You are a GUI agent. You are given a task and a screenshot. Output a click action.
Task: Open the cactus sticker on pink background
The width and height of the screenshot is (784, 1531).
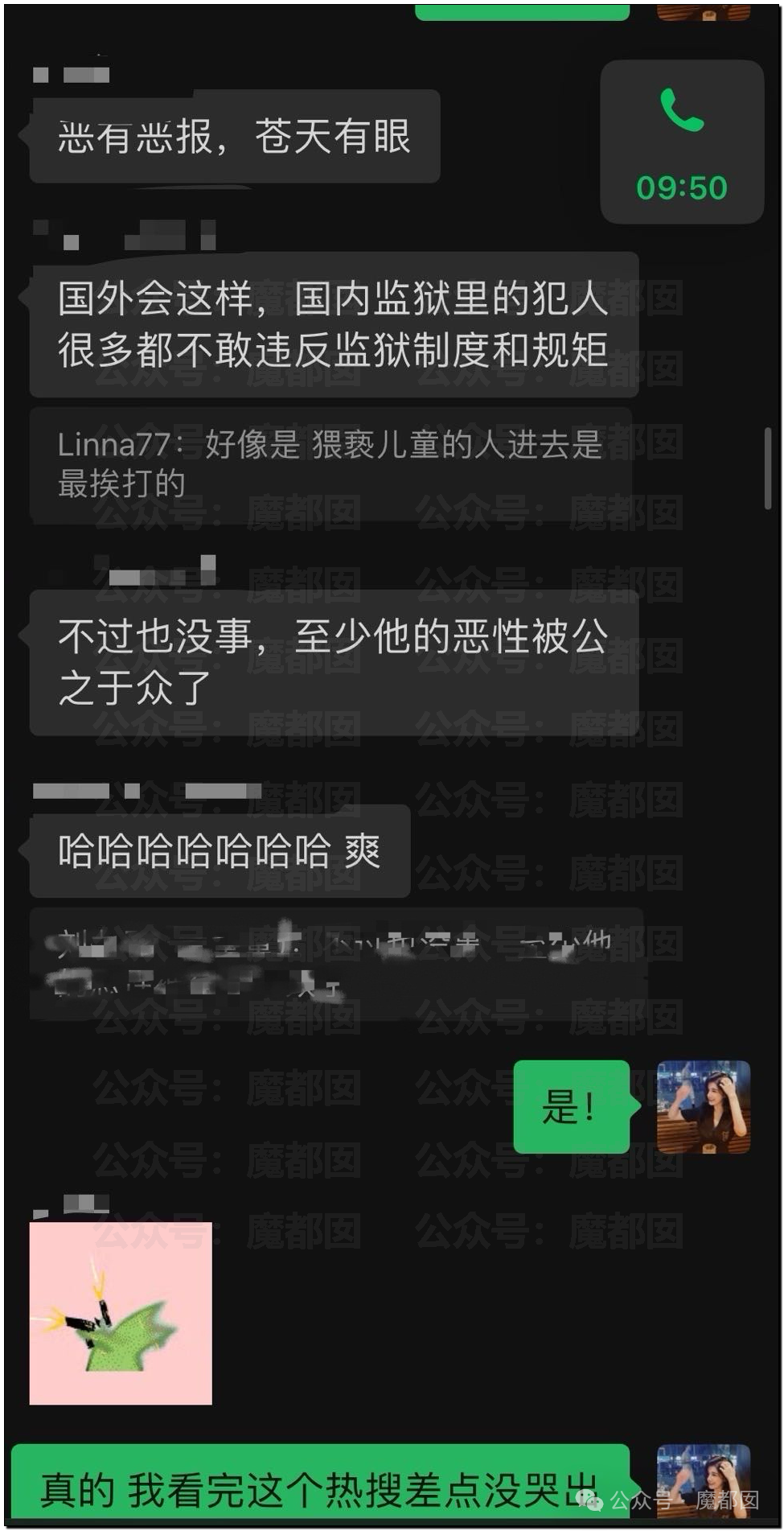tap(121, 1313)
